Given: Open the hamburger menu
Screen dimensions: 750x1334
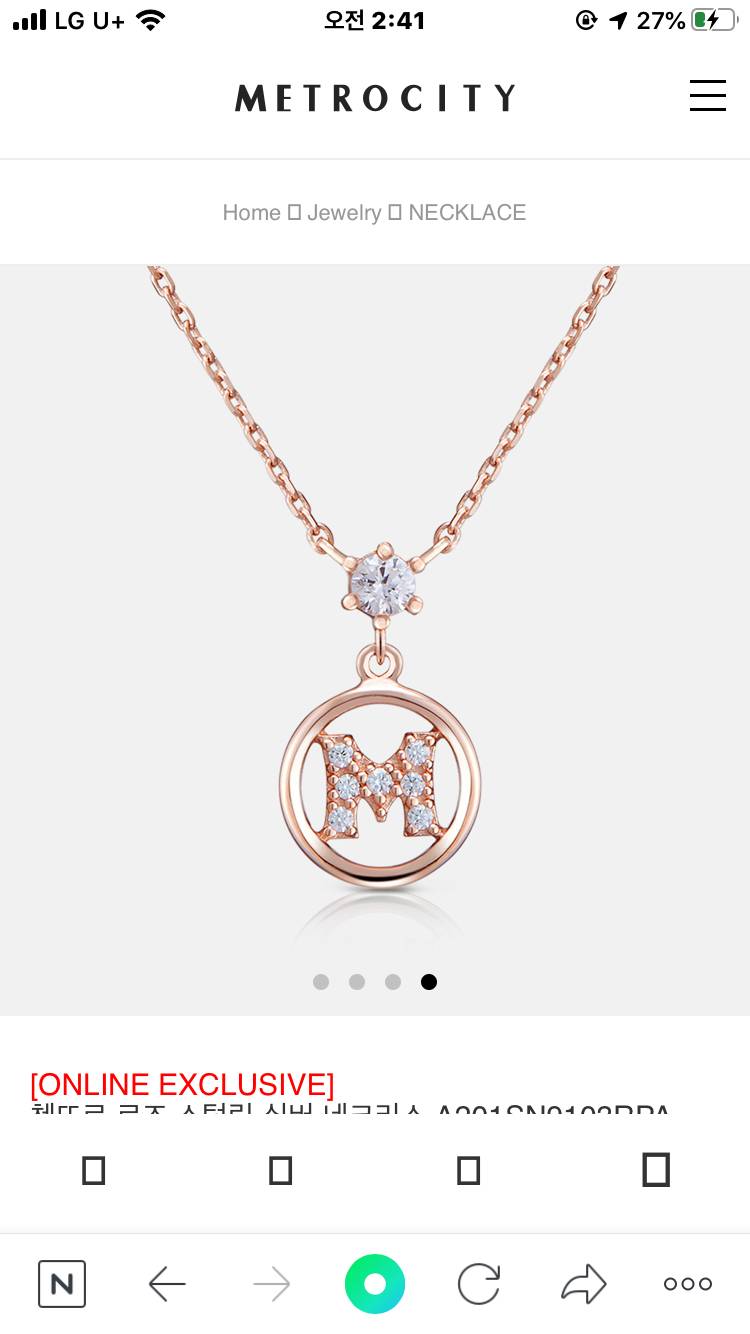Looking at the screenshot, I should (707, 96).
